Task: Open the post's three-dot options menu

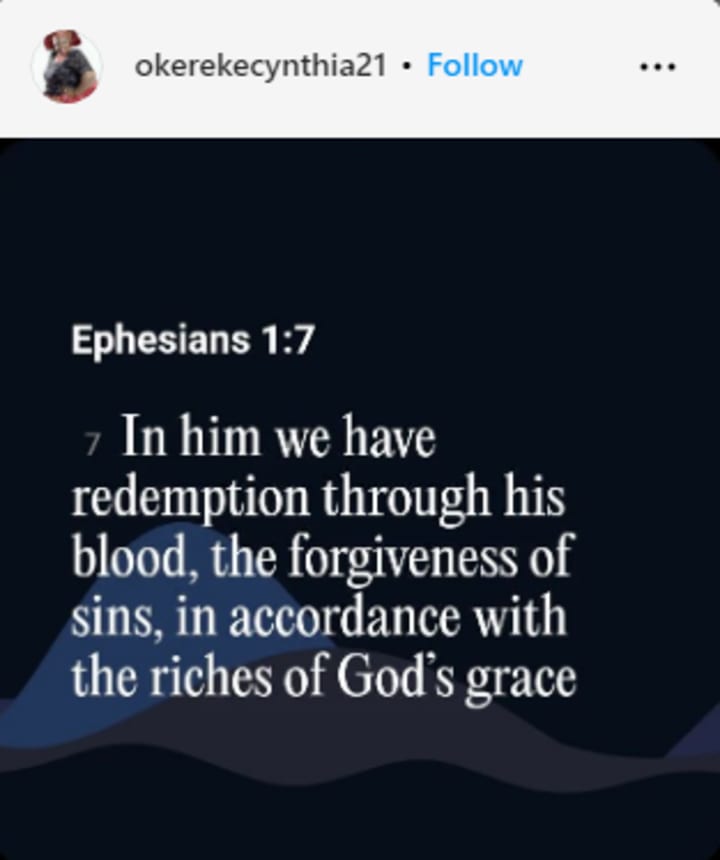Action: tap(657, 67)
